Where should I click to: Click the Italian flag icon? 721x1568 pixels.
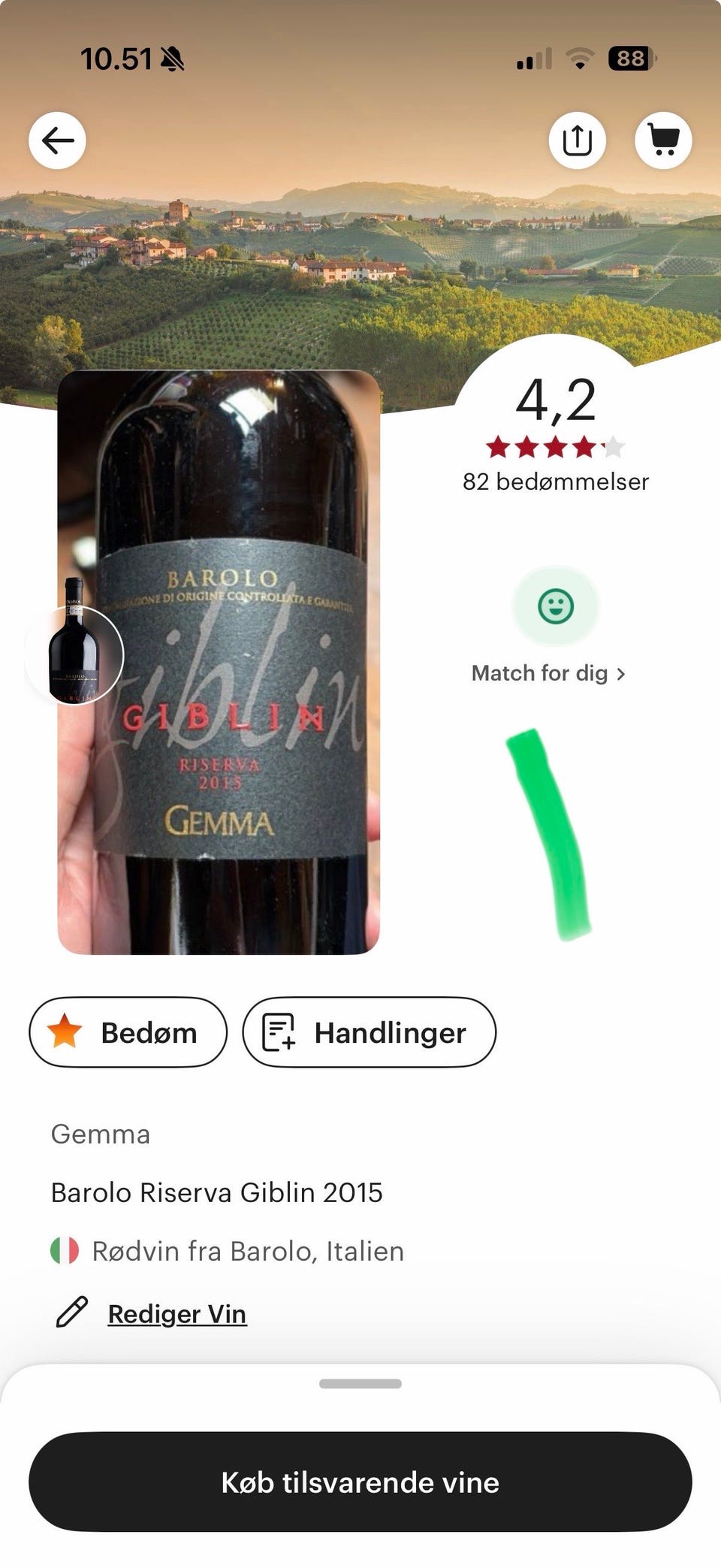[x=64, y=1250]
